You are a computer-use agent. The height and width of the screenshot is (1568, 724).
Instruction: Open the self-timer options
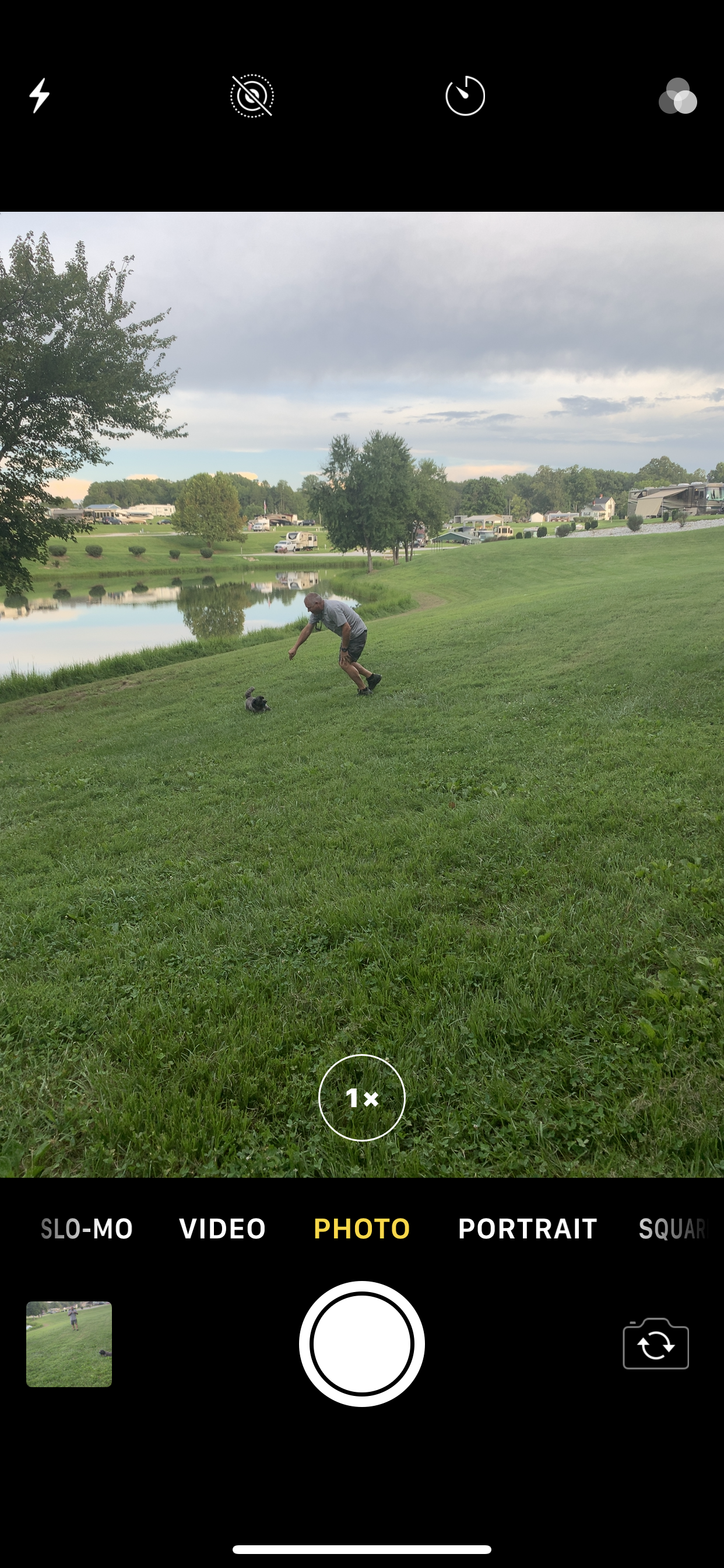(x=465, y=96)
